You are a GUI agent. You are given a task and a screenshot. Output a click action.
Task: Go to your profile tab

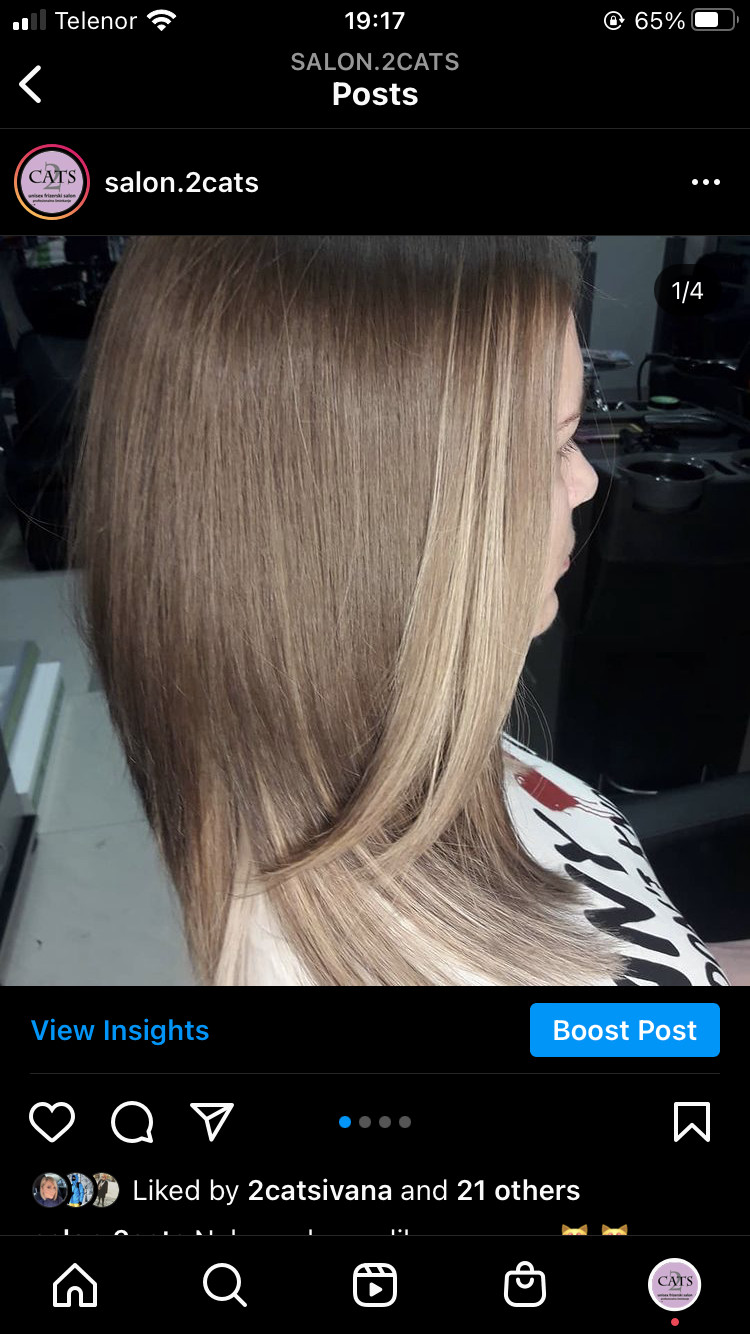coord(675,1283)
